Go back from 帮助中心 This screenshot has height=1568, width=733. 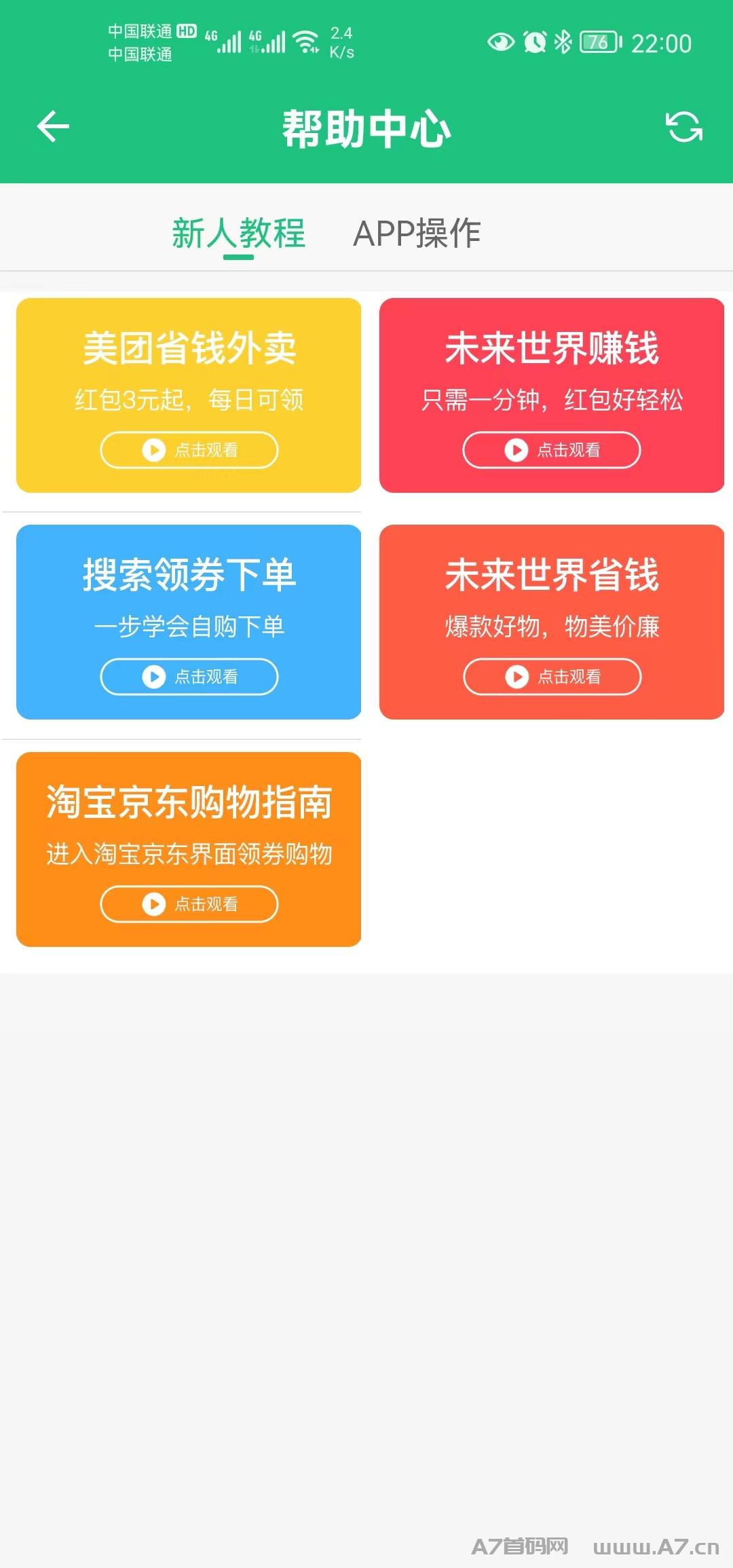[x=53, y=127]
